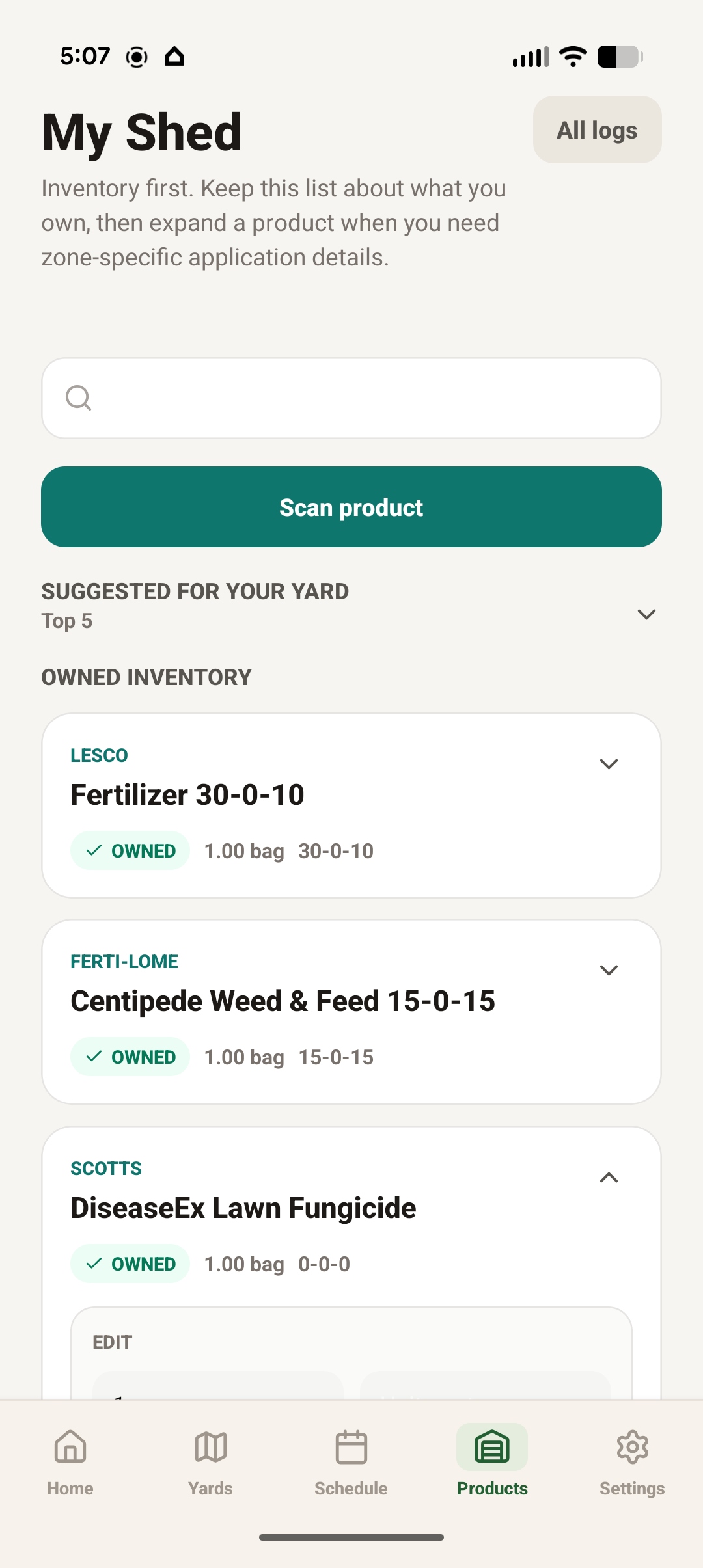Tap EDIT in the DiseaseEx panel
Viewport: 703px width, 1568px height.
tap(112, 1342)
